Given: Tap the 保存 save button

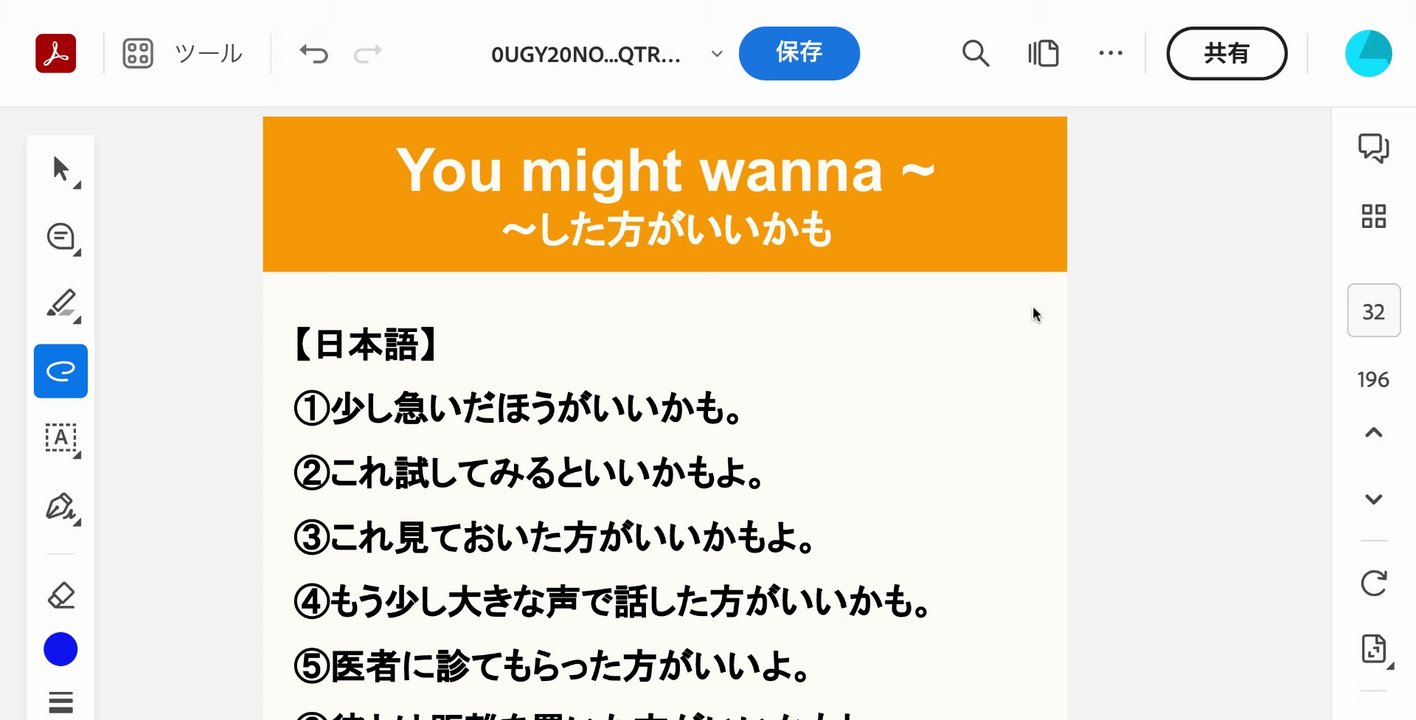Looking at the screenshot, I should tap(799, 53).
